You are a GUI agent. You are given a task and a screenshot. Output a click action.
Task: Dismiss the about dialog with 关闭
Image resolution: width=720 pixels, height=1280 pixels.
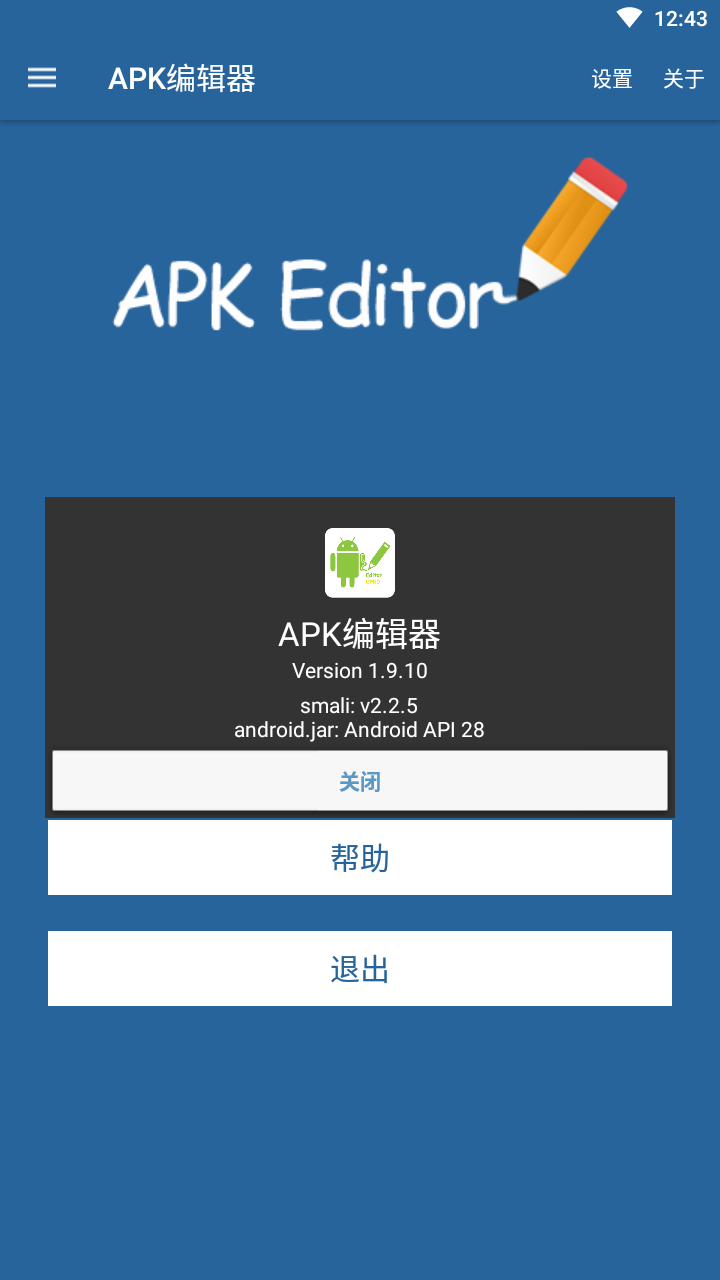pos(360,781)
